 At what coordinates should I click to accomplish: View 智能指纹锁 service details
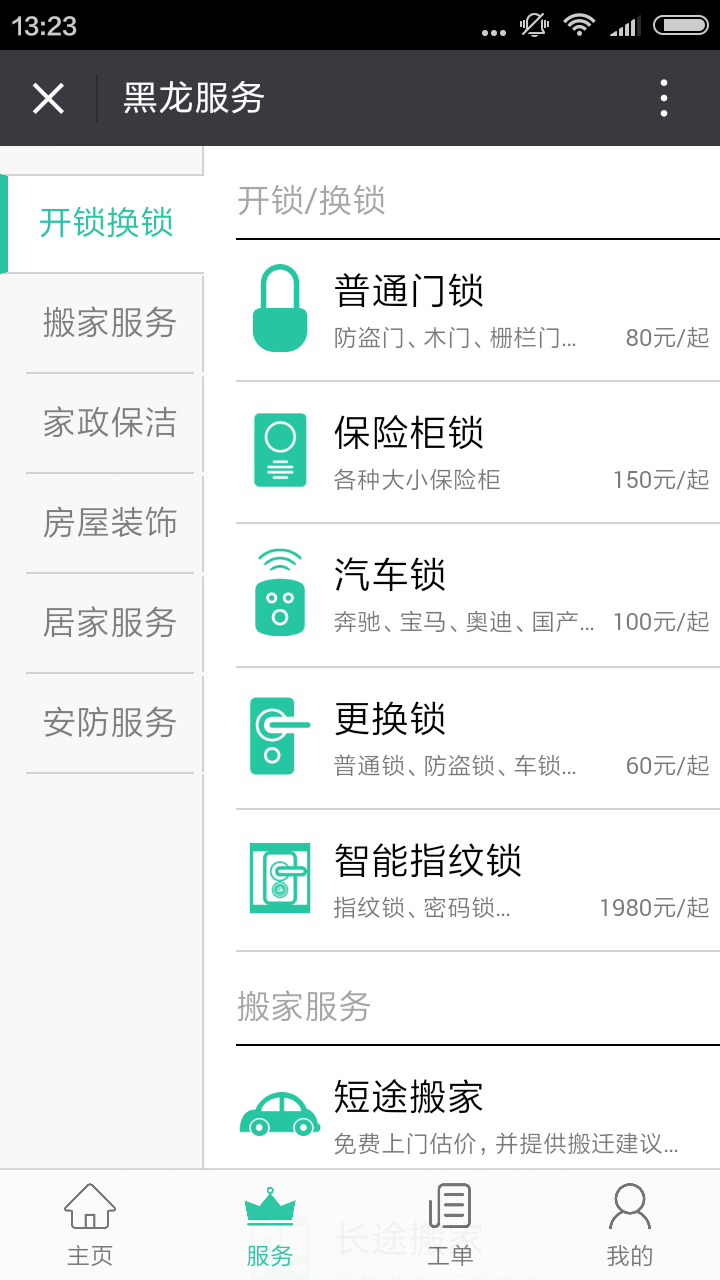[477, 880]
